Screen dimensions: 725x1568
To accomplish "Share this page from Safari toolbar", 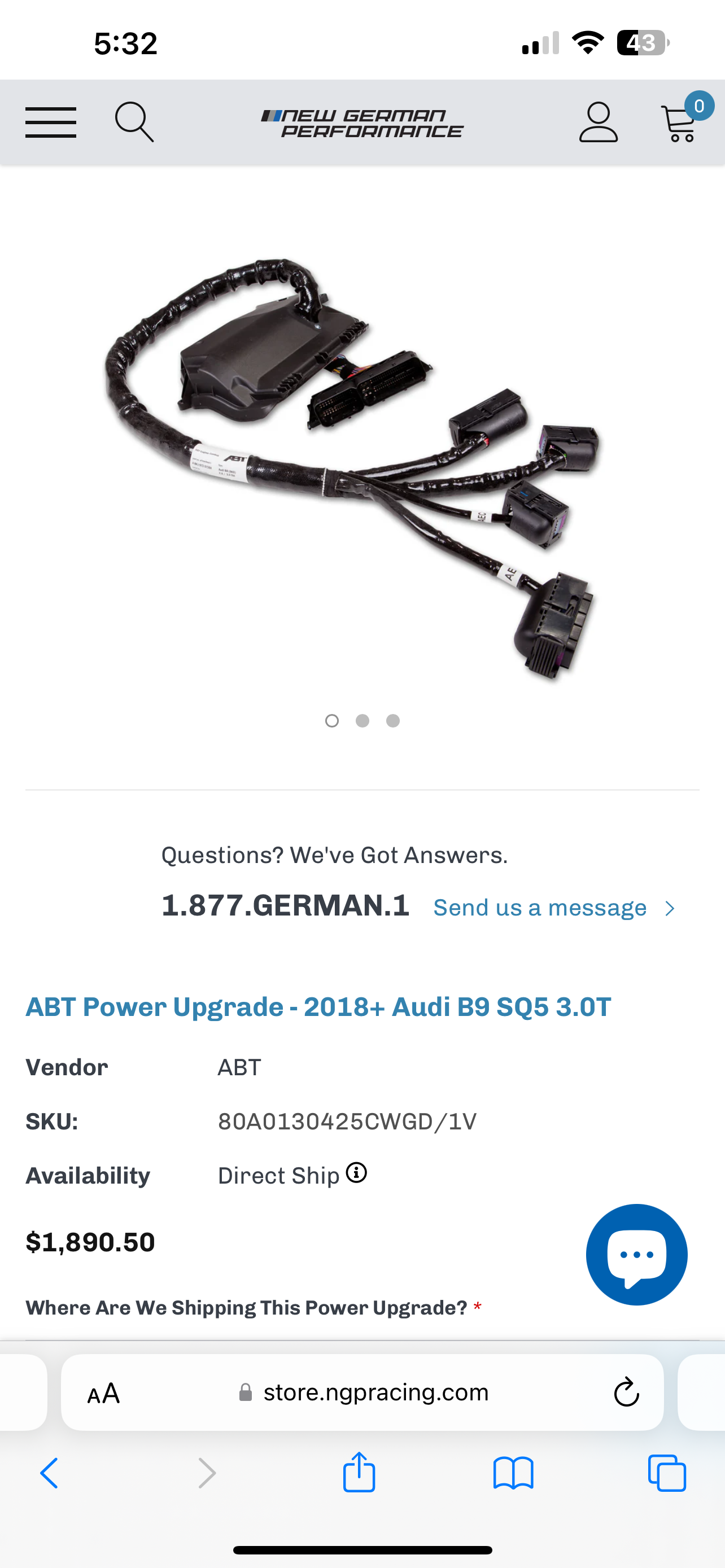I will pyautogui.click(x=359, y=1473).
